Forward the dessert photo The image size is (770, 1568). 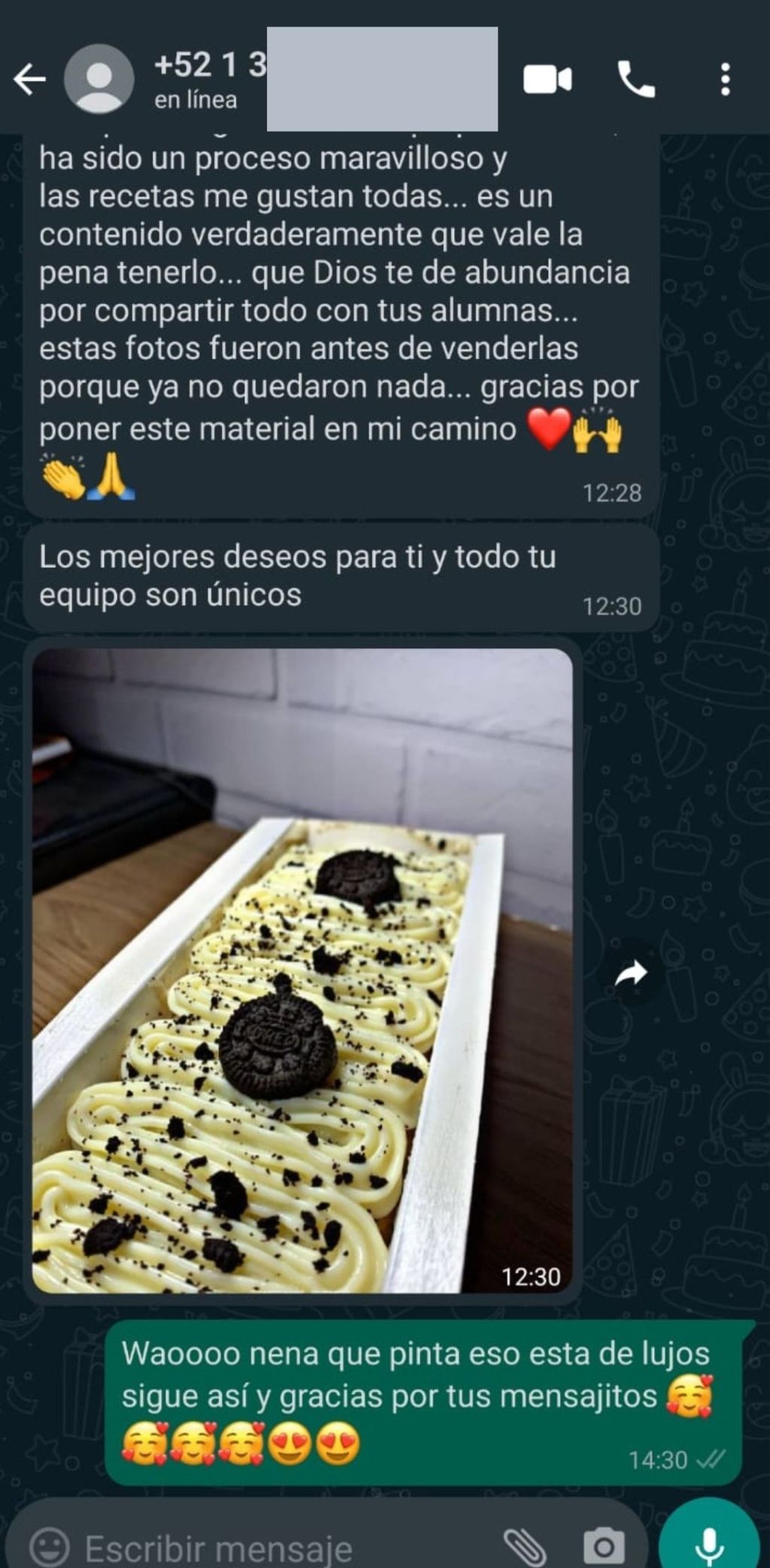pyautogui.click(x=630, y=975)
